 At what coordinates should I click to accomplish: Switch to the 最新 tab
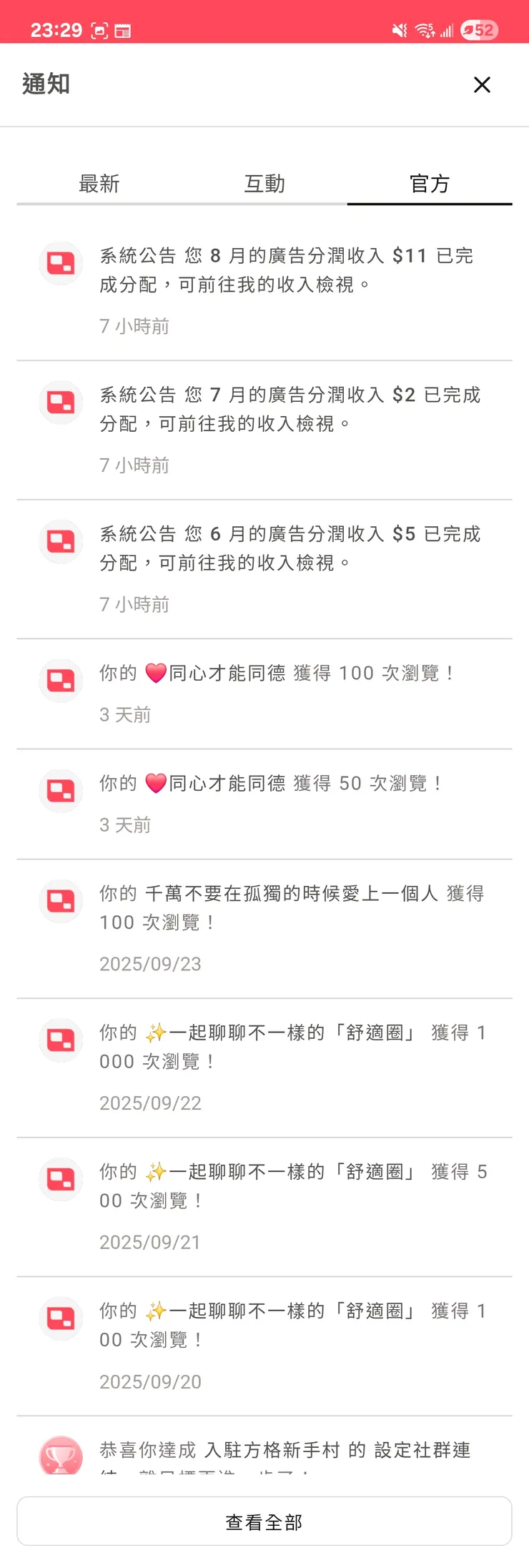click(x=100, y=184)
